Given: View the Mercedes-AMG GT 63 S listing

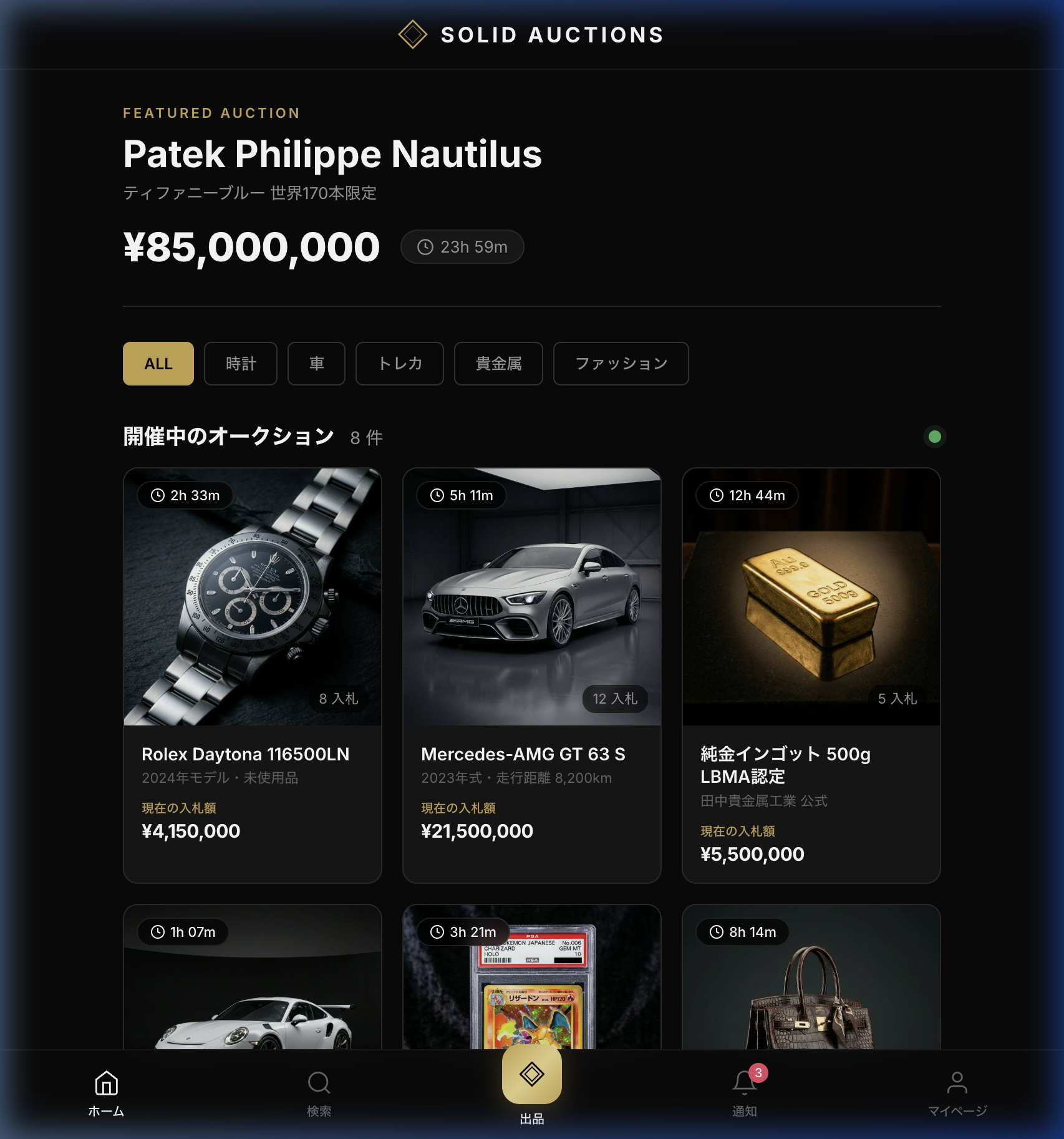Looking at the screenshot, I should (531, 674).
